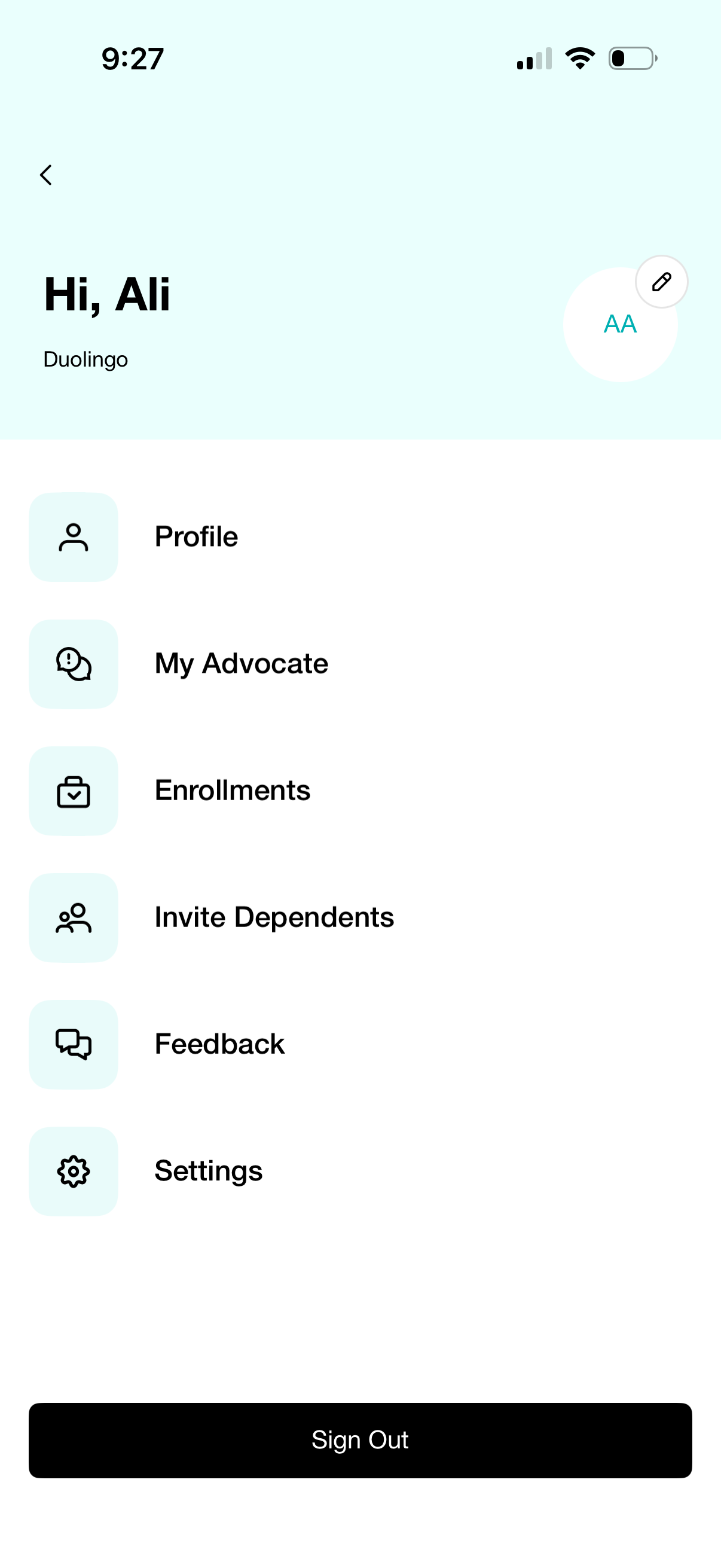Open the Feedback page
Screen dimensions: 721x1568
pos(219,1044)
